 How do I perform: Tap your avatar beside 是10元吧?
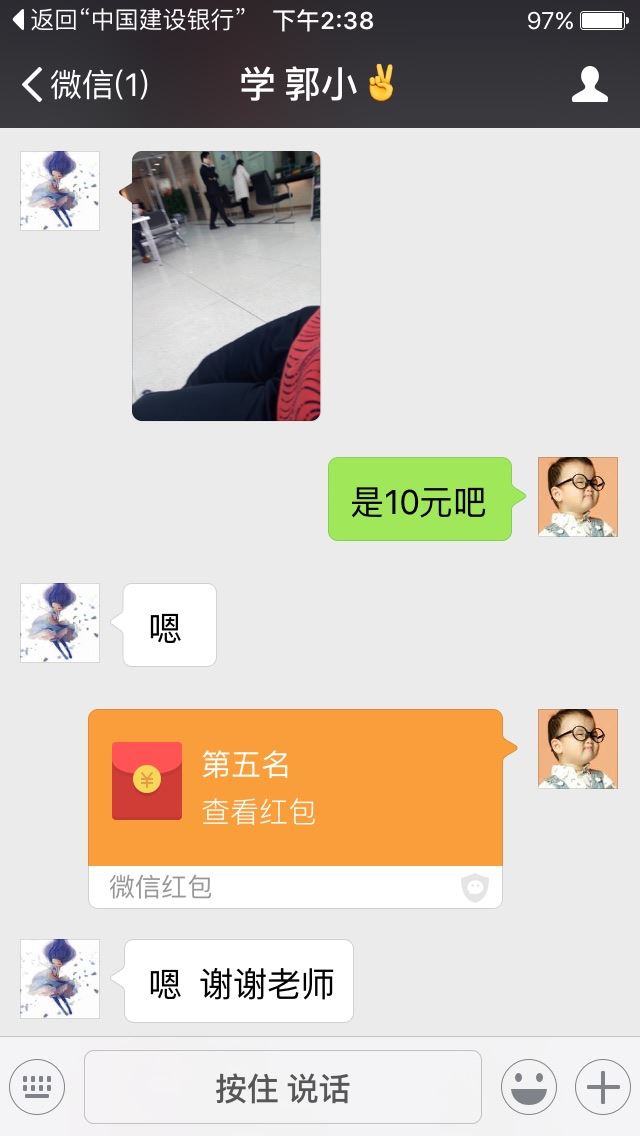point(578,496)
